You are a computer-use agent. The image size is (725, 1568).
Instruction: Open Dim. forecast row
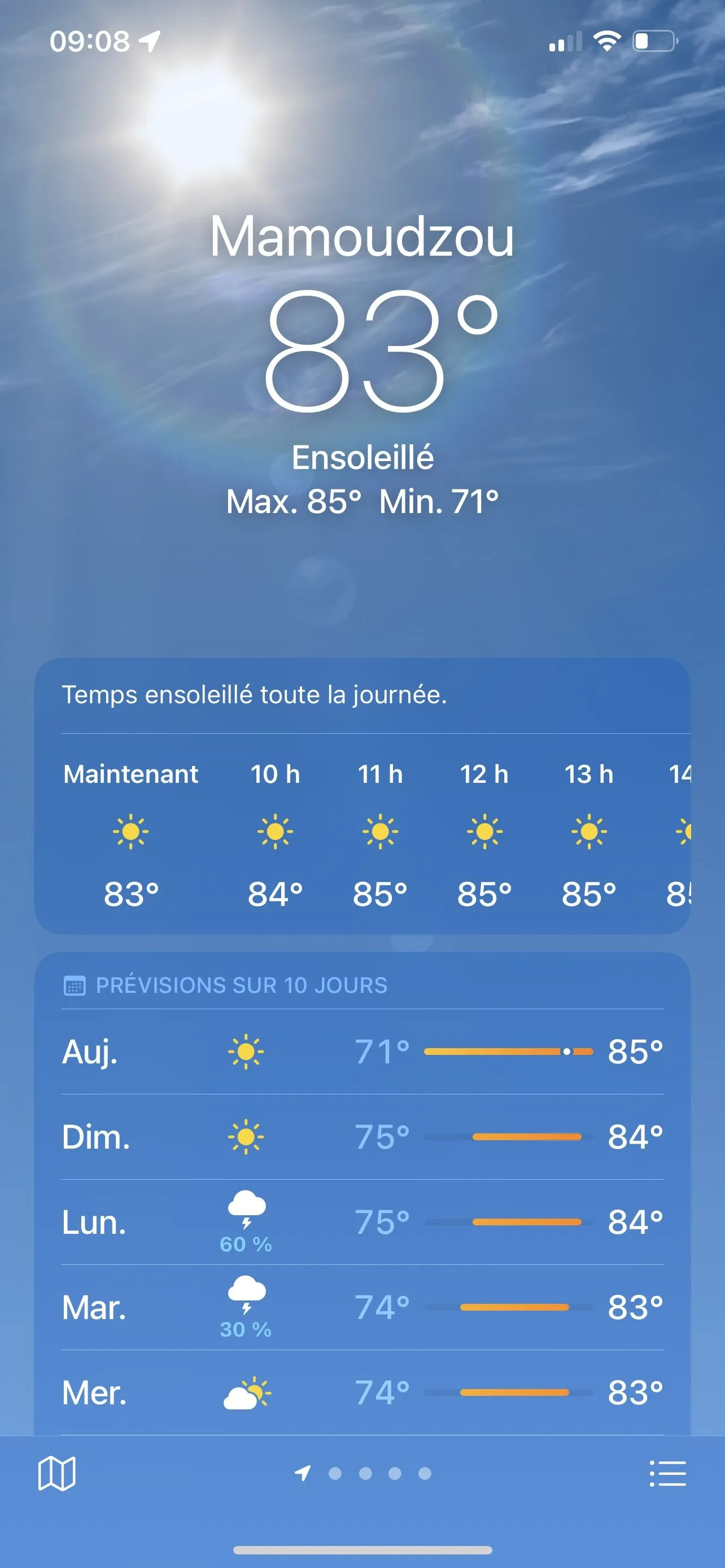pos(362,1136)
